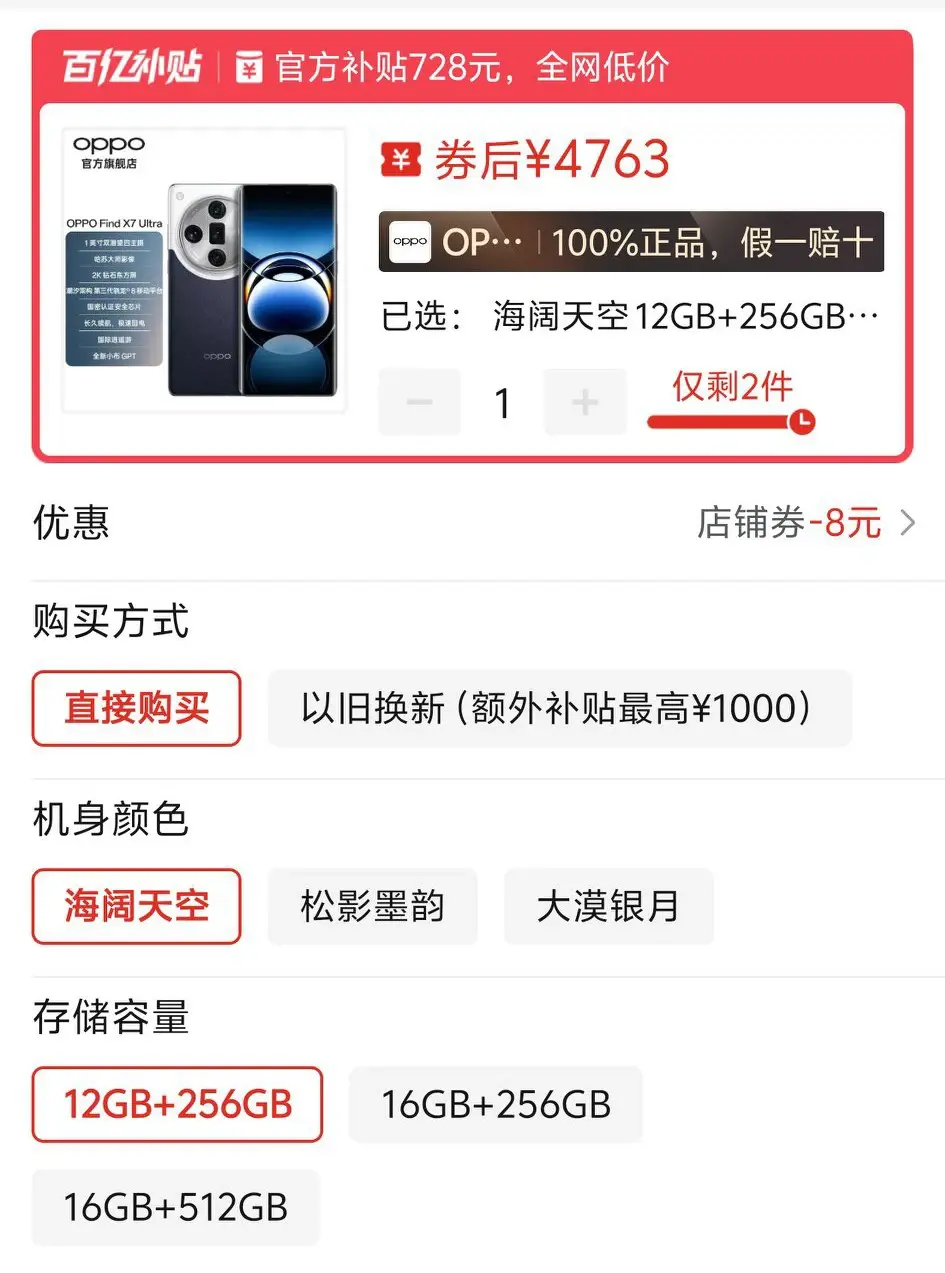The height and width of the screenshot is (1273, 945).
Task: Choose the 以旧换新 trade-in option
Action: [x=559, y=709]
